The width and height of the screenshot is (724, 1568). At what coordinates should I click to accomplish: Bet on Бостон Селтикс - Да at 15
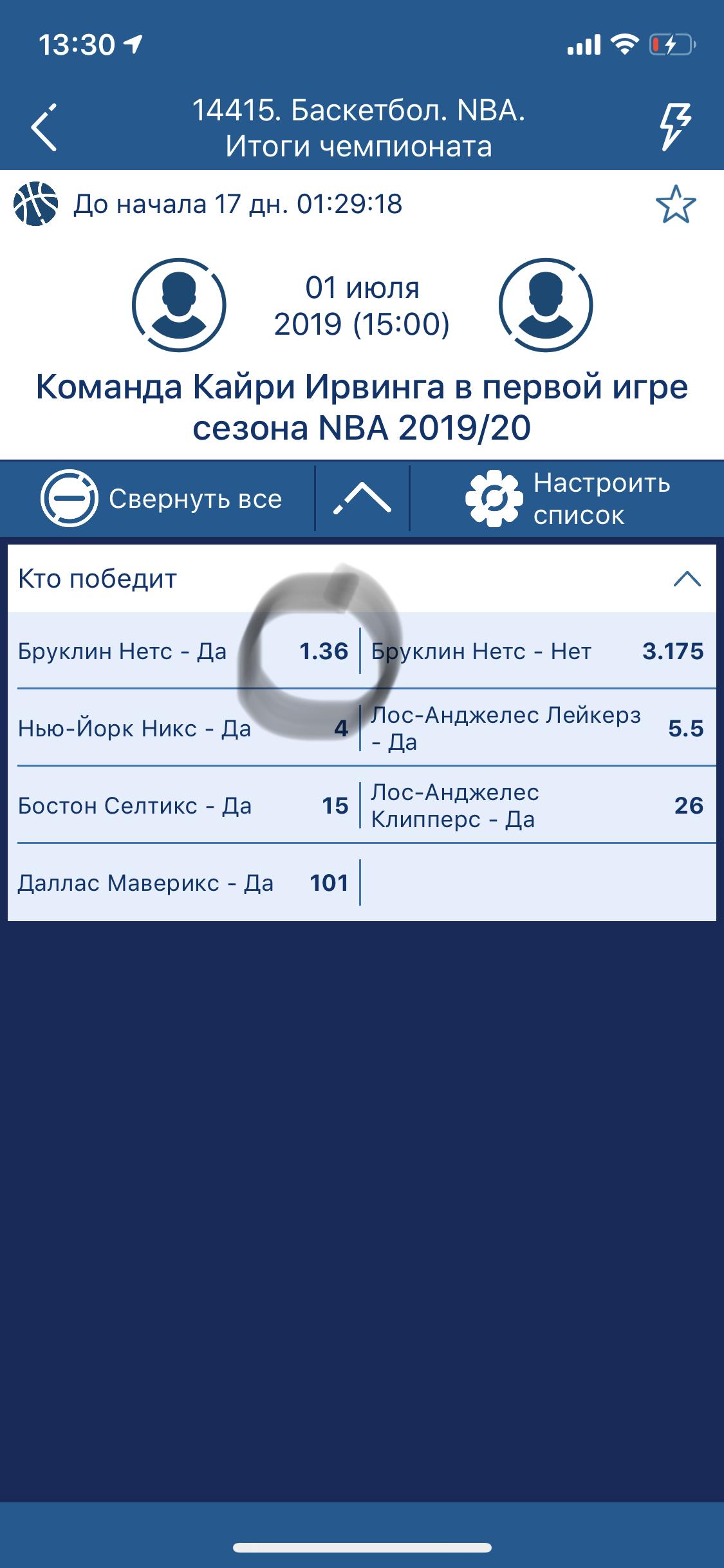click(x=183, y=806)
